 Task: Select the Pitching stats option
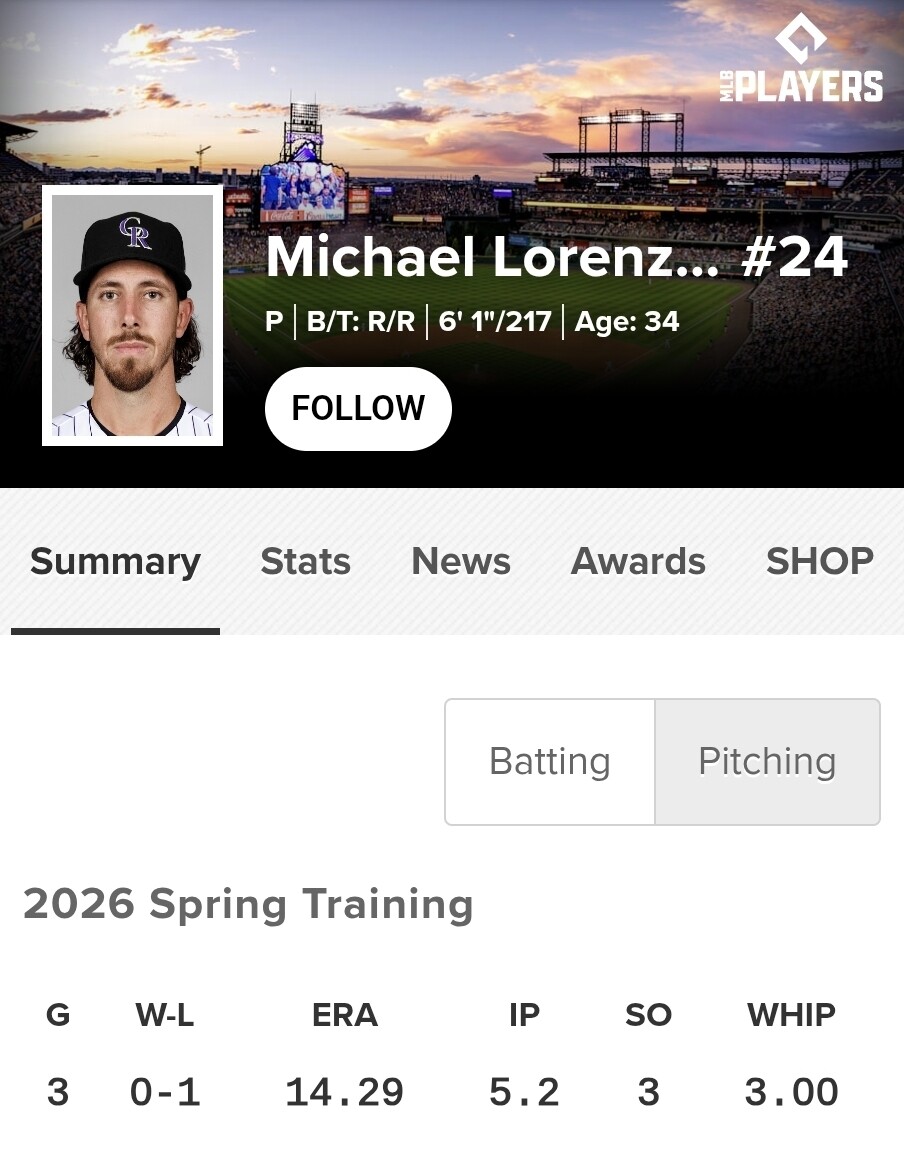[767, 762]
